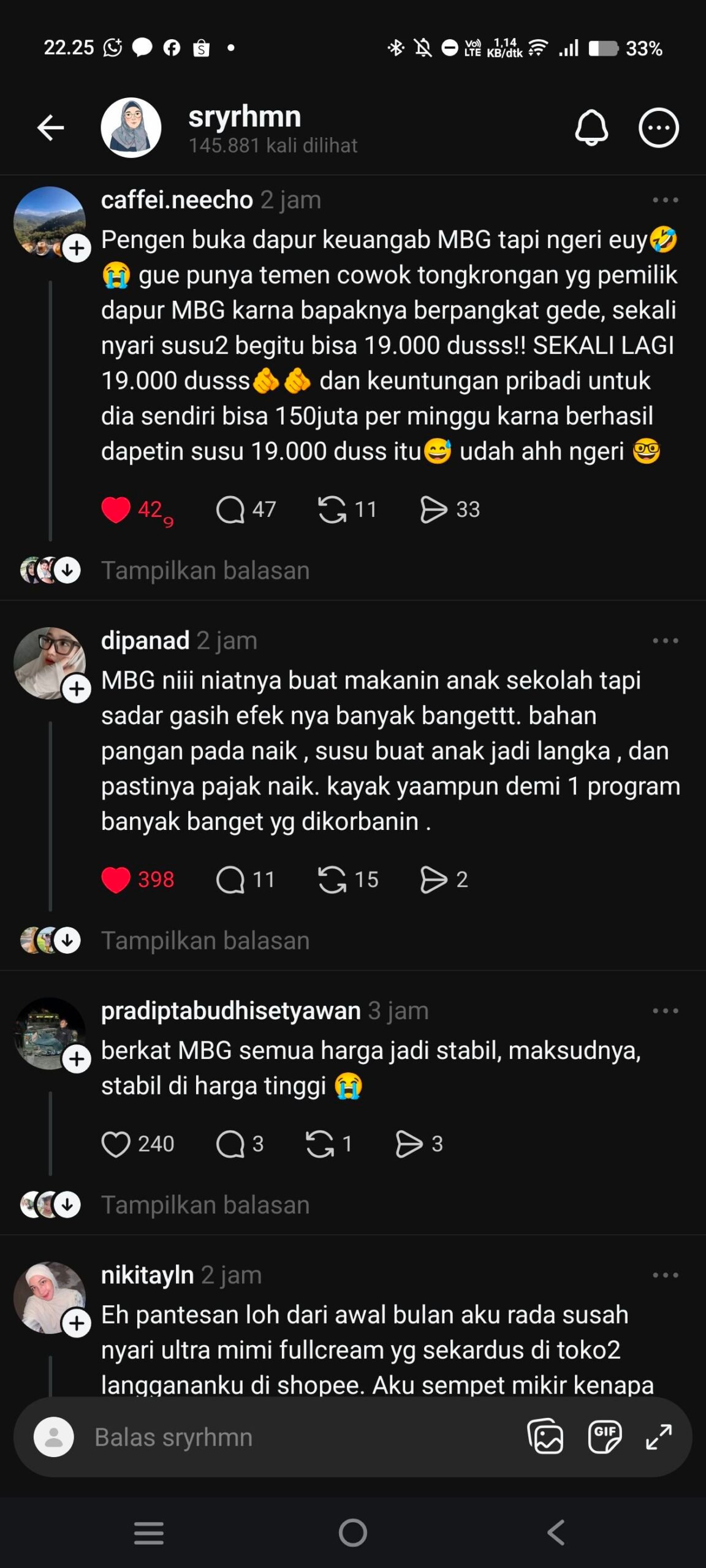
Task: Repost caffei.neecho's comment
Action: 332,510
